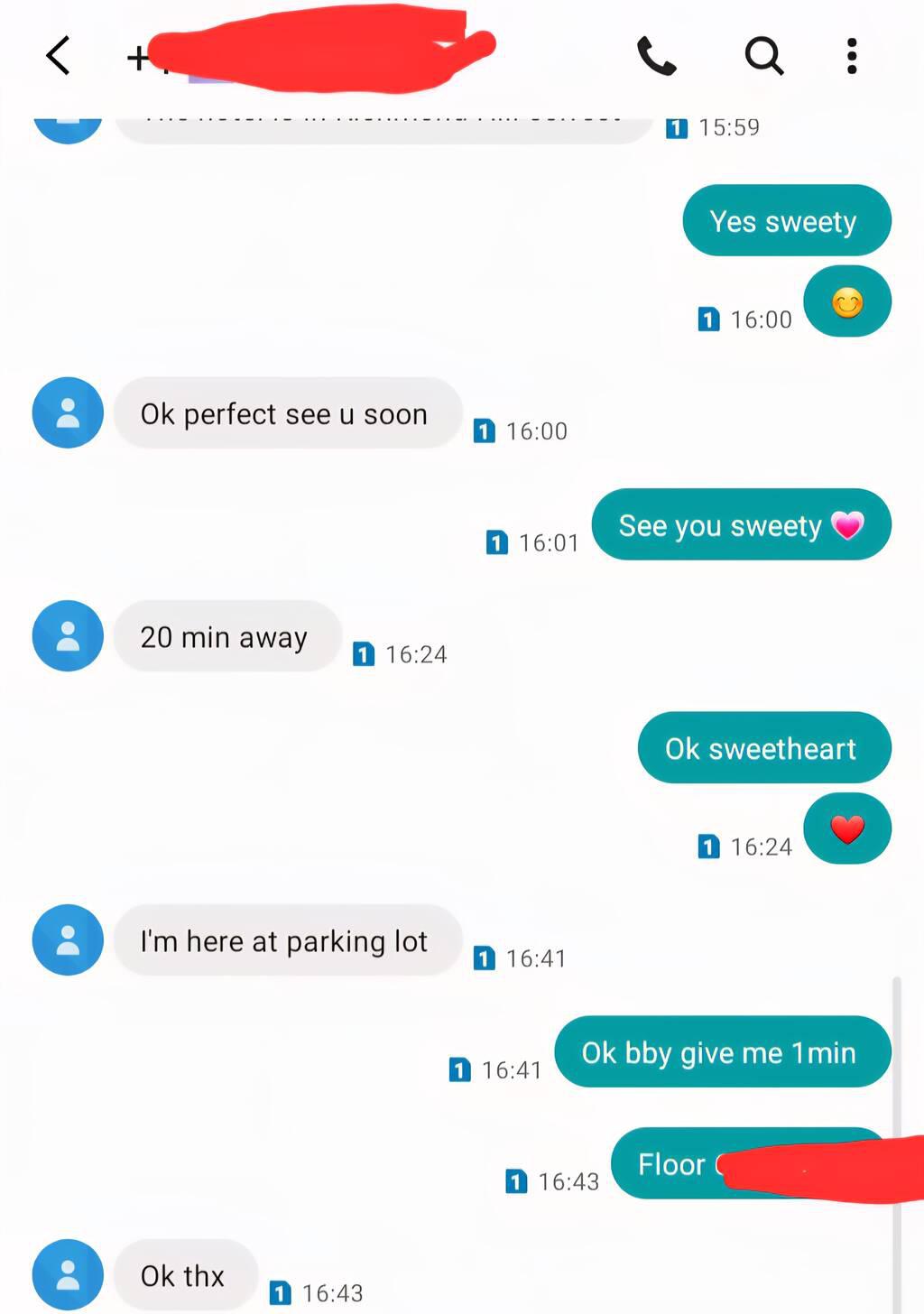View contact from avatar beside "I'm here at parking lot"
This screenshot has width=924, height=1314.
tap(69, 940)
